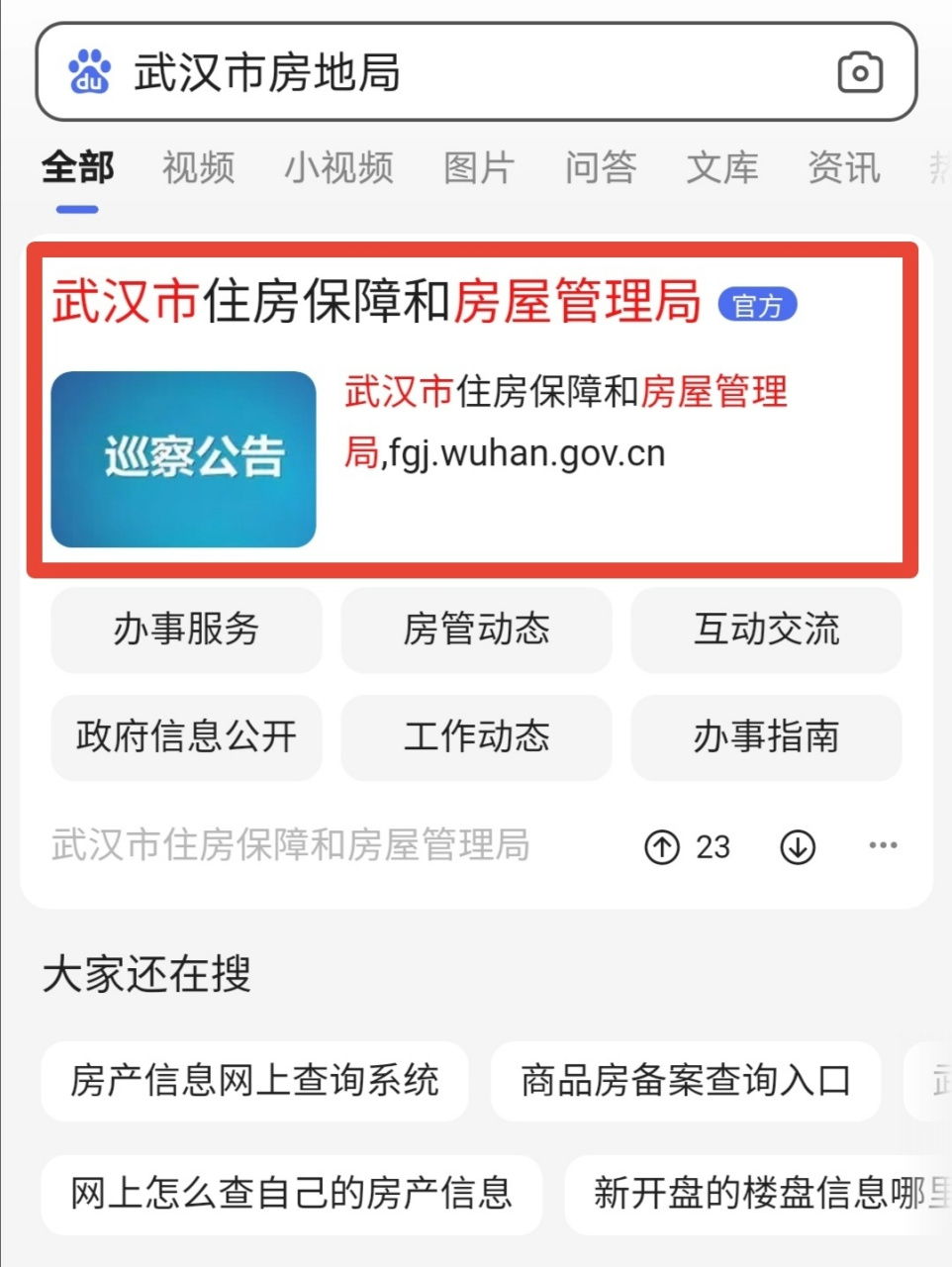Switch to the 问答 tab
This screenshot has width=952, height=1267.
pos(600,167)
